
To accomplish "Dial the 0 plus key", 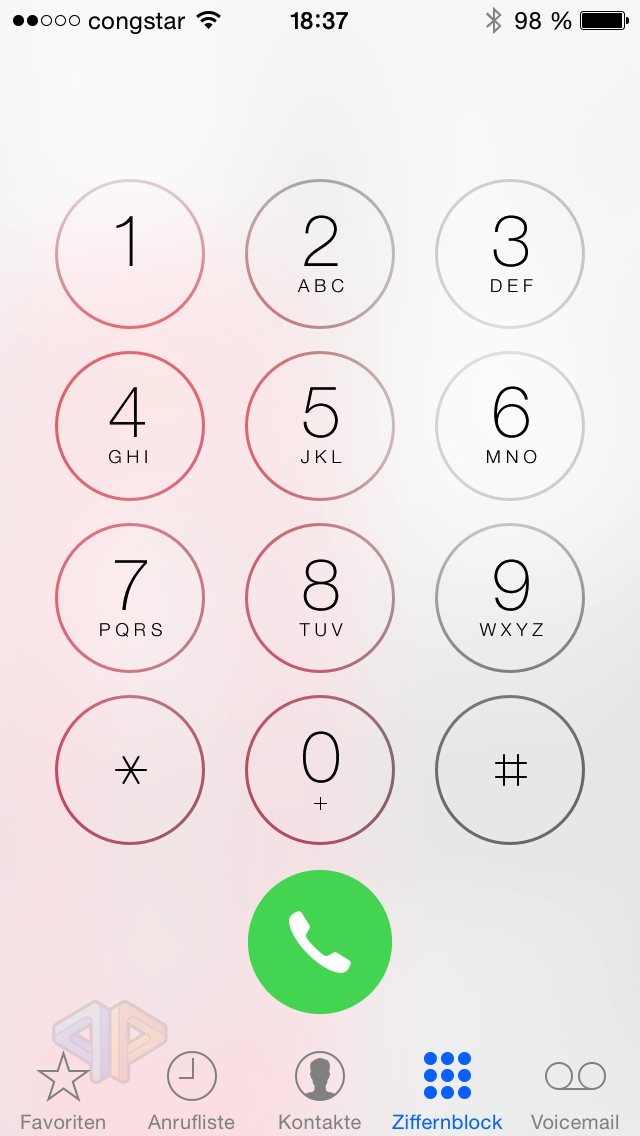I will coord(320,769).
